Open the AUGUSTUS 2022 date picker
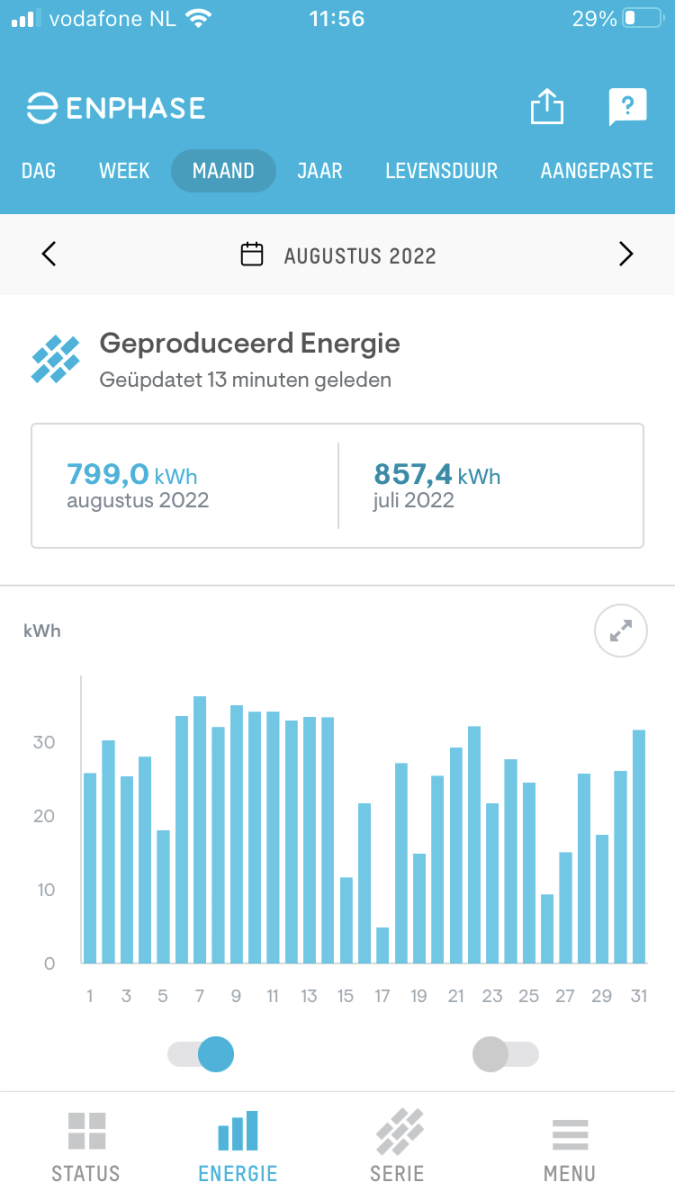 click(x=338, y=255)
